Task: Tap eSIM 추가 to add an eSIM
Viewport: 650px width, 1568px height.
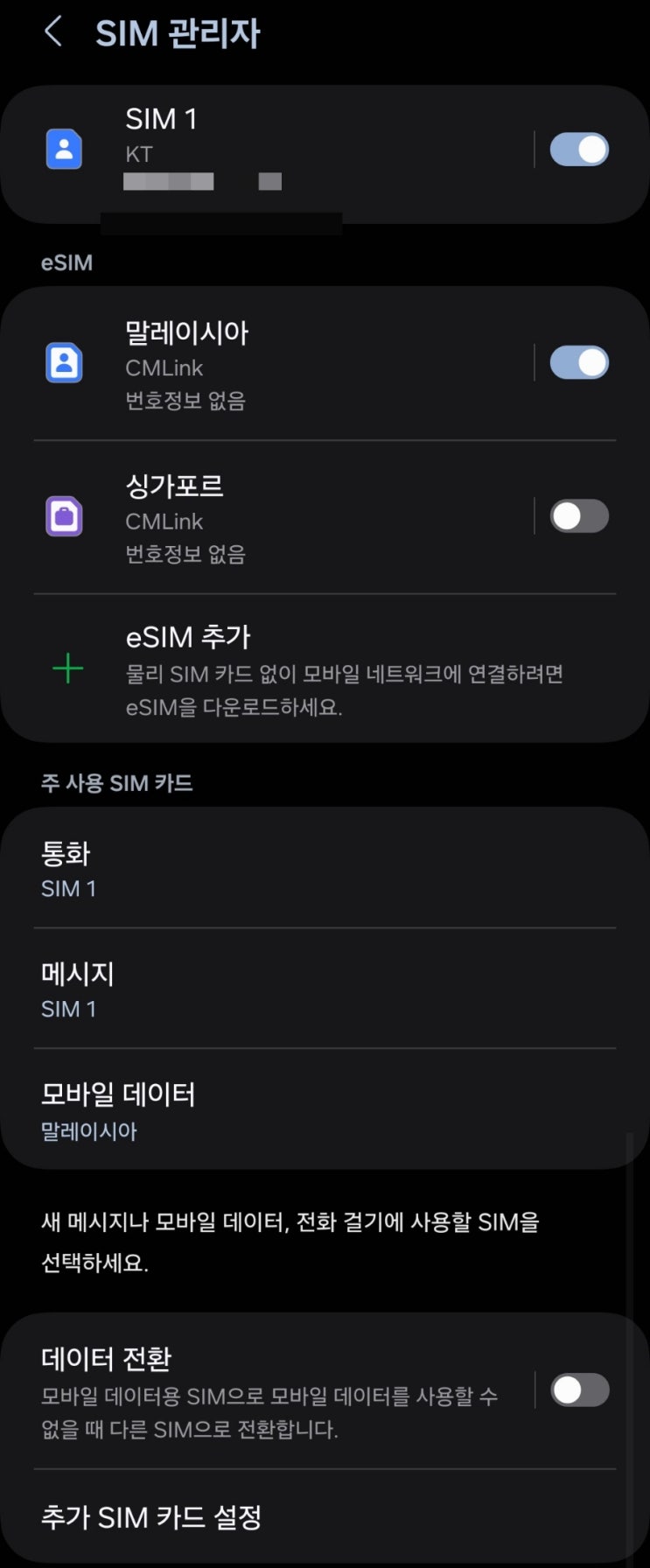Action: point(324,669)
